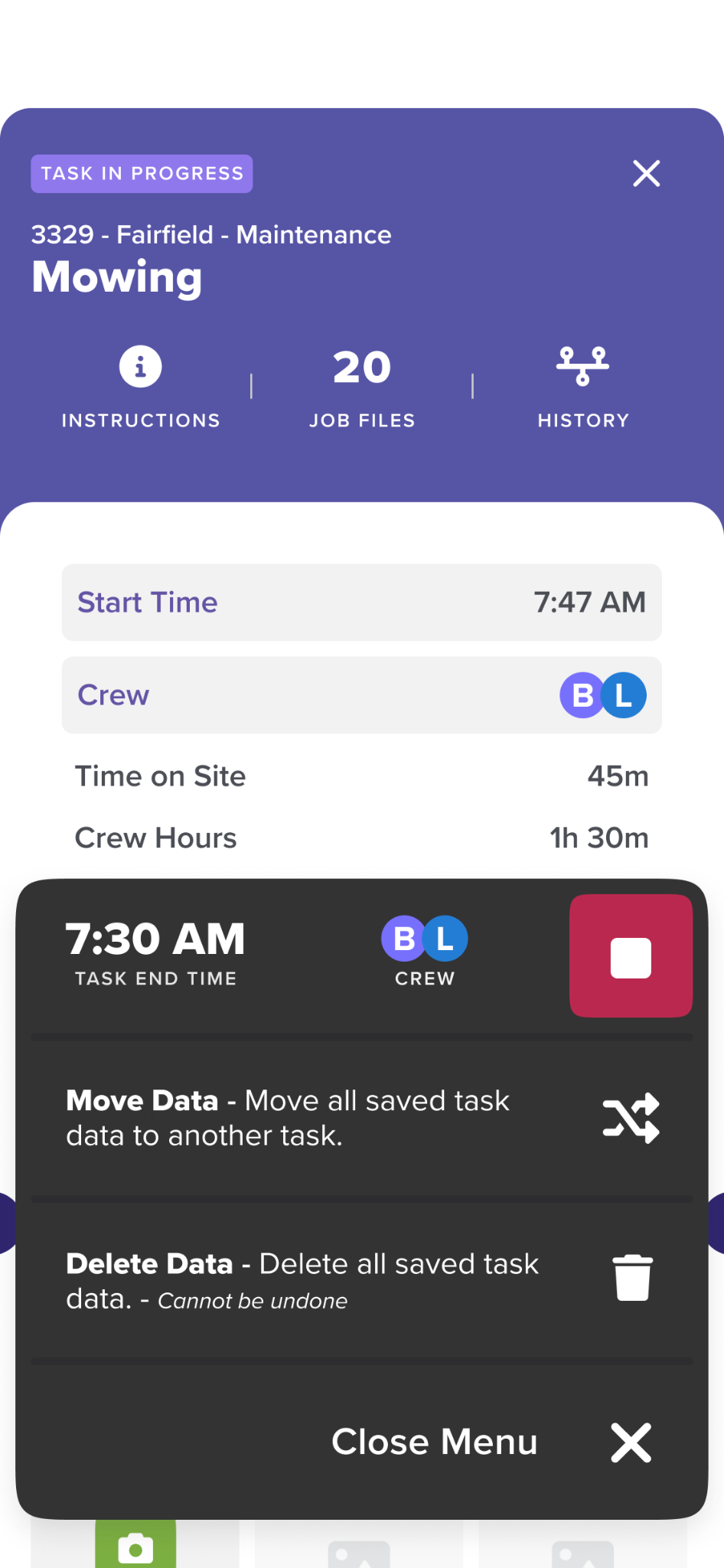Close the task panel with the X

[x=647, y=174]
